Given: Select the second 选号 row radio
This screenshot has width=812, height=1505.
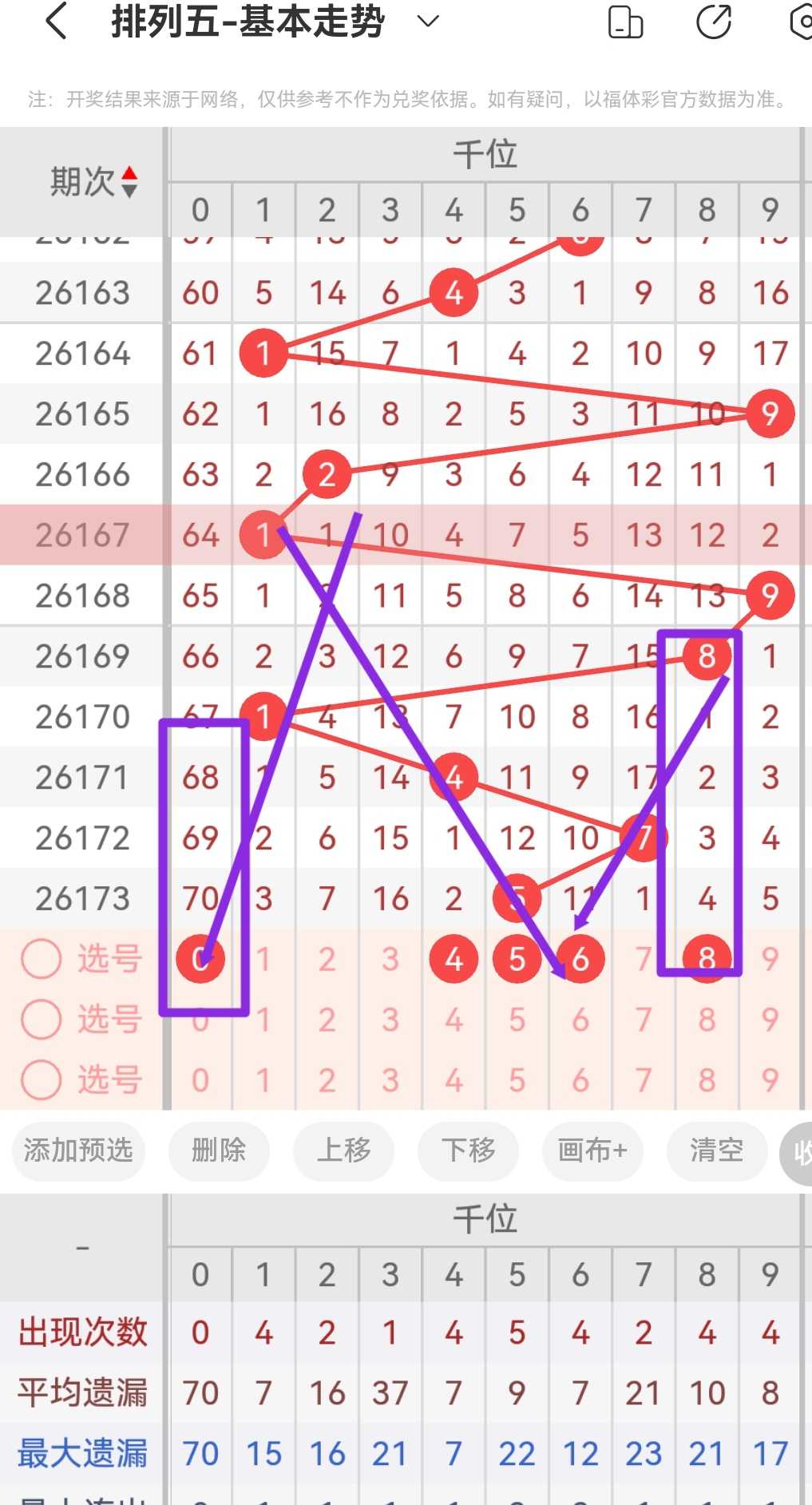Looking at the screenshot, I should click(x=41, y=1020).
